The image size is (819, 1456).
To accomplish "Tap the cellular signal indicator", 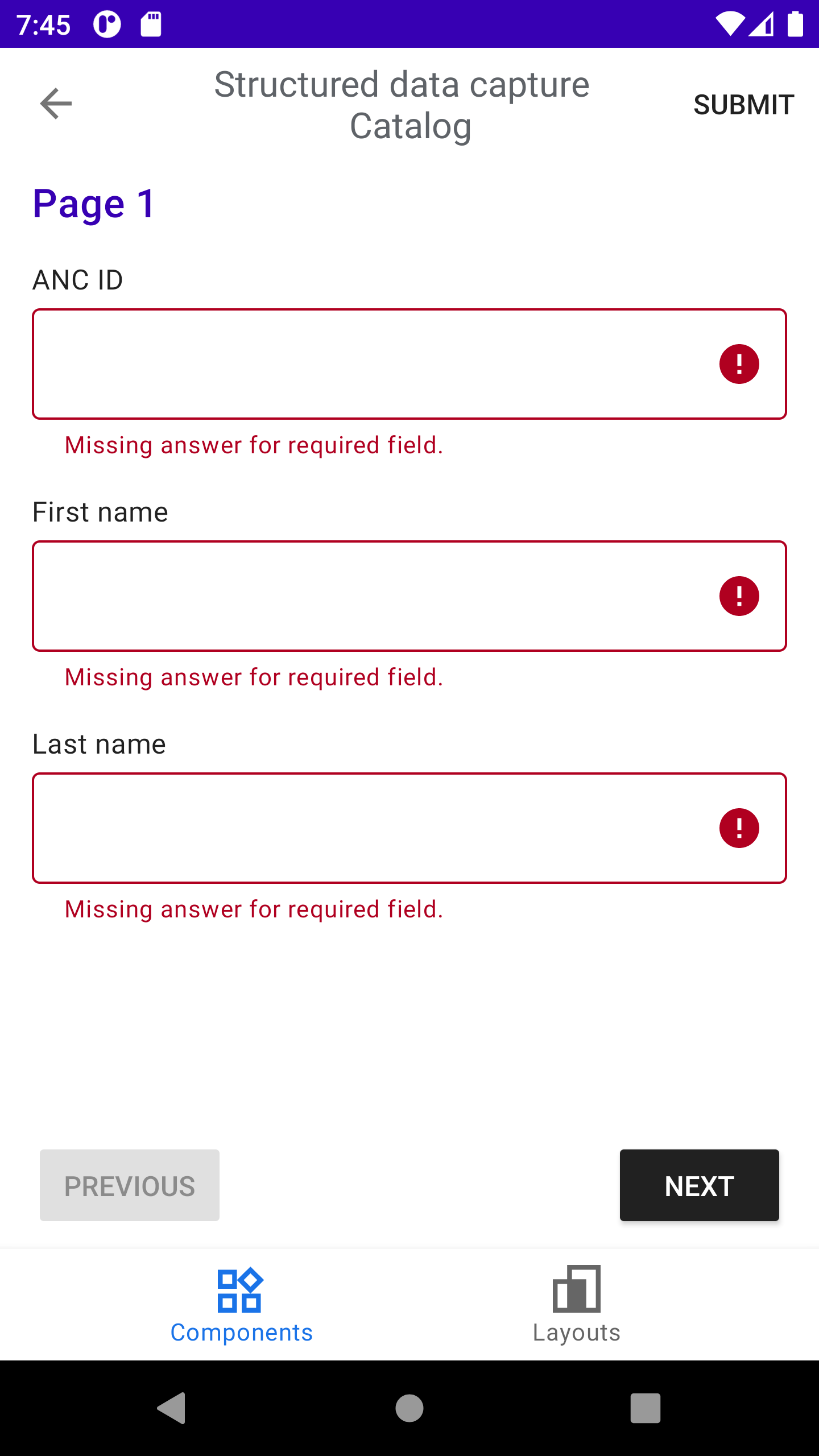I will (762, 24).
